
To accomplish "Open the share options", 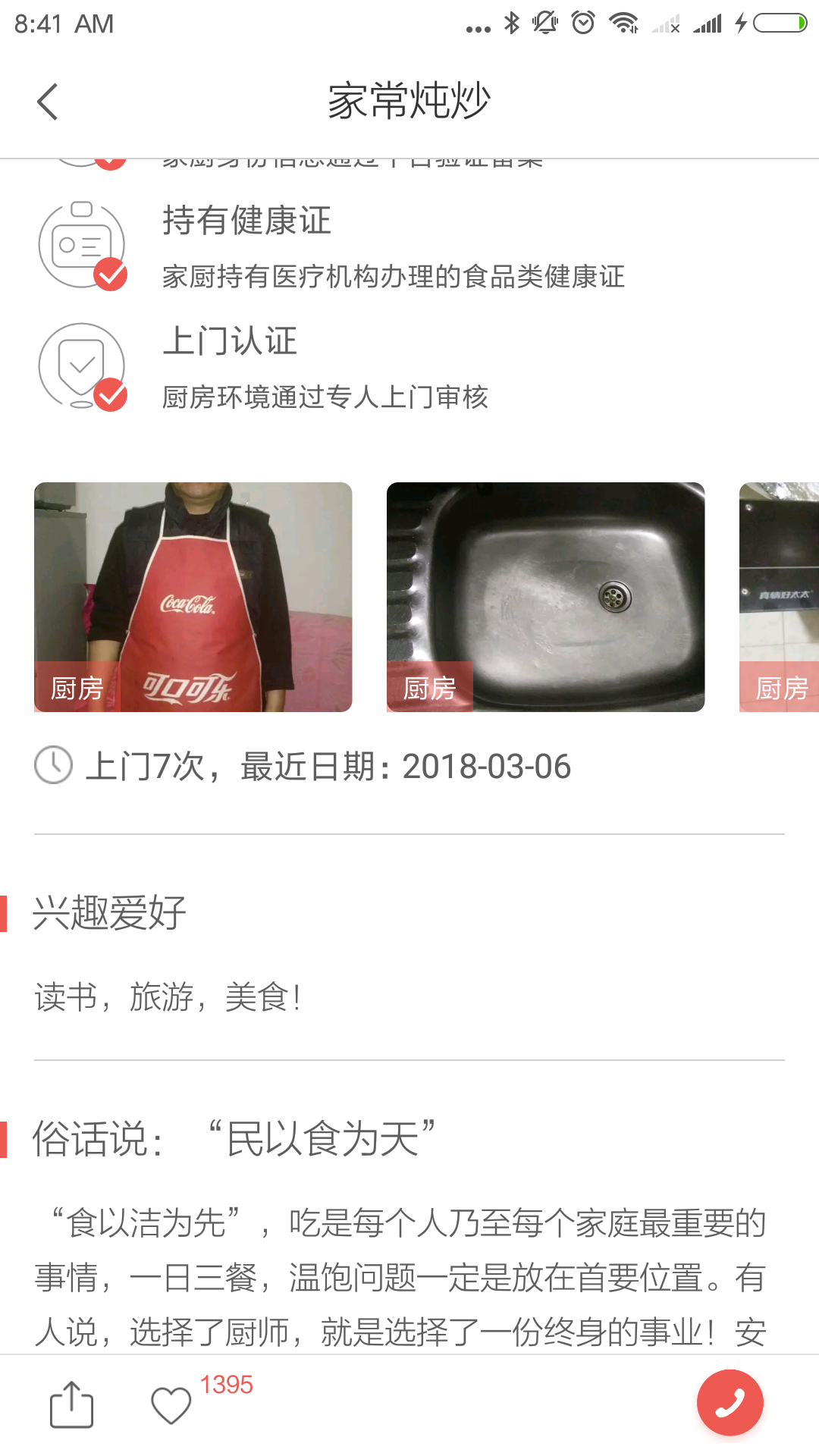I will (x=71, y=1401).
